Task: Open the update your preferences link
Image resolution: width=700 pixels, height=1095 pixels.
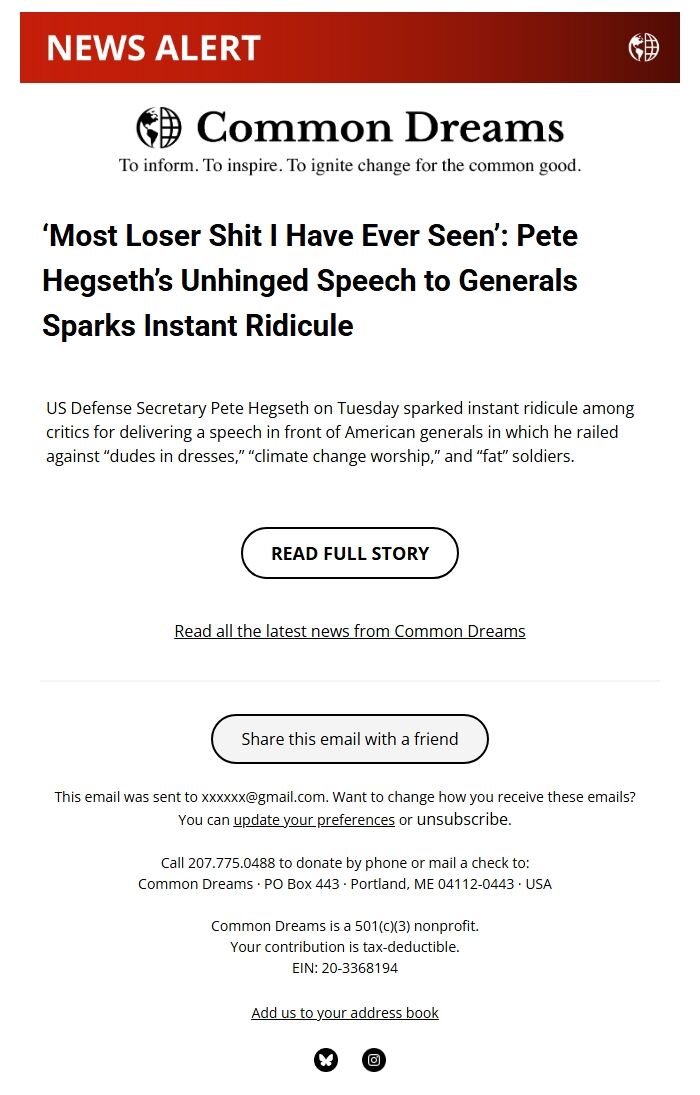Action: 314,820
